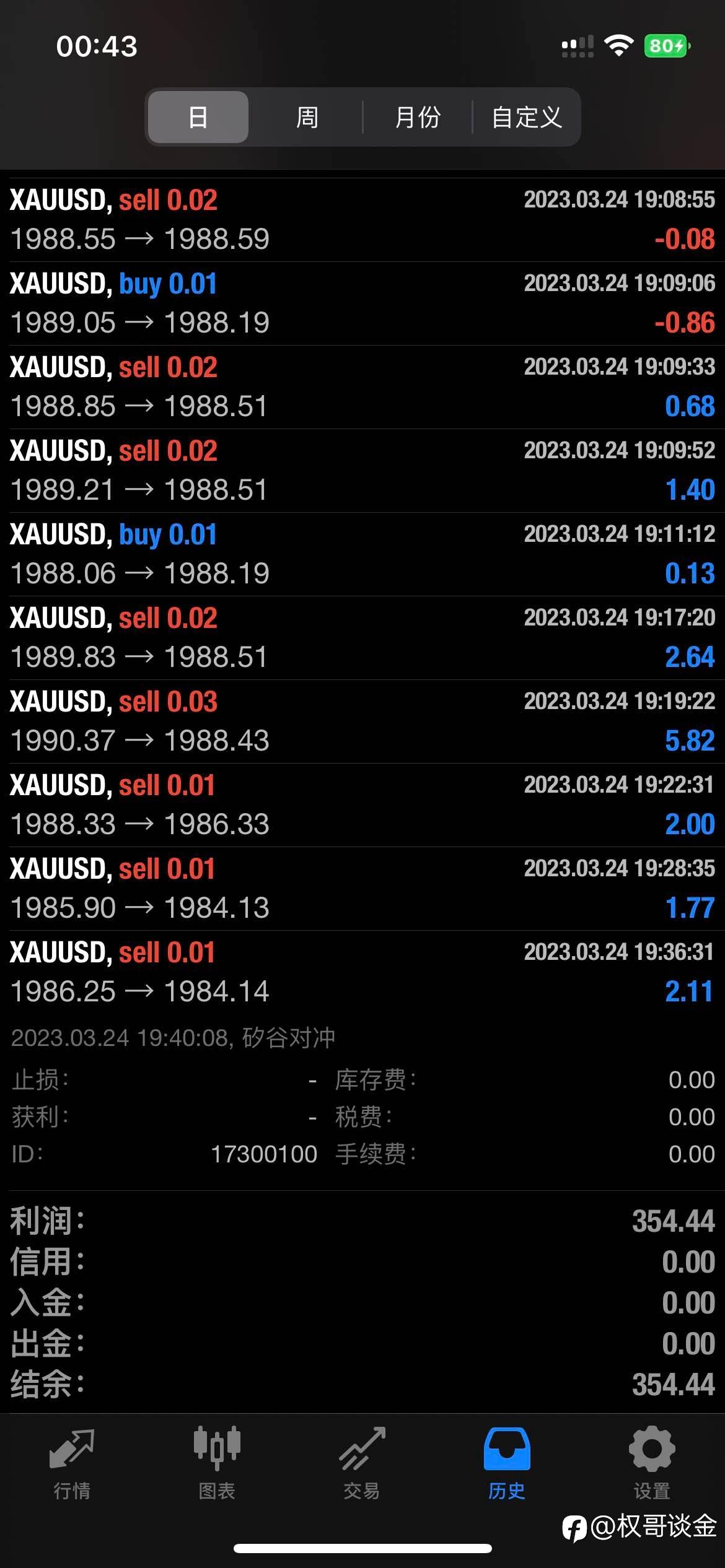The height and width of the screenshot is (1568, 725).
Task: Expand the sell 0.02 trade at 19:17:20
Action: (x=362, y=638)
